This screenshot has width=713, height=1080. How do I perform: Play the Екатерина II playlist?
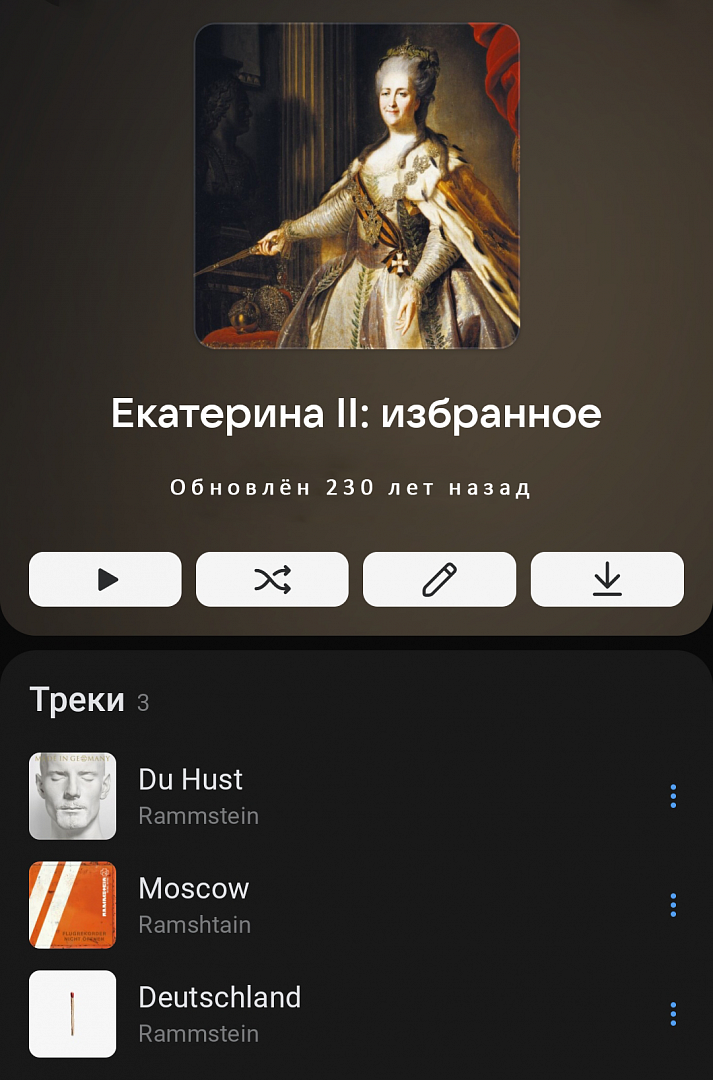[106, 579]
